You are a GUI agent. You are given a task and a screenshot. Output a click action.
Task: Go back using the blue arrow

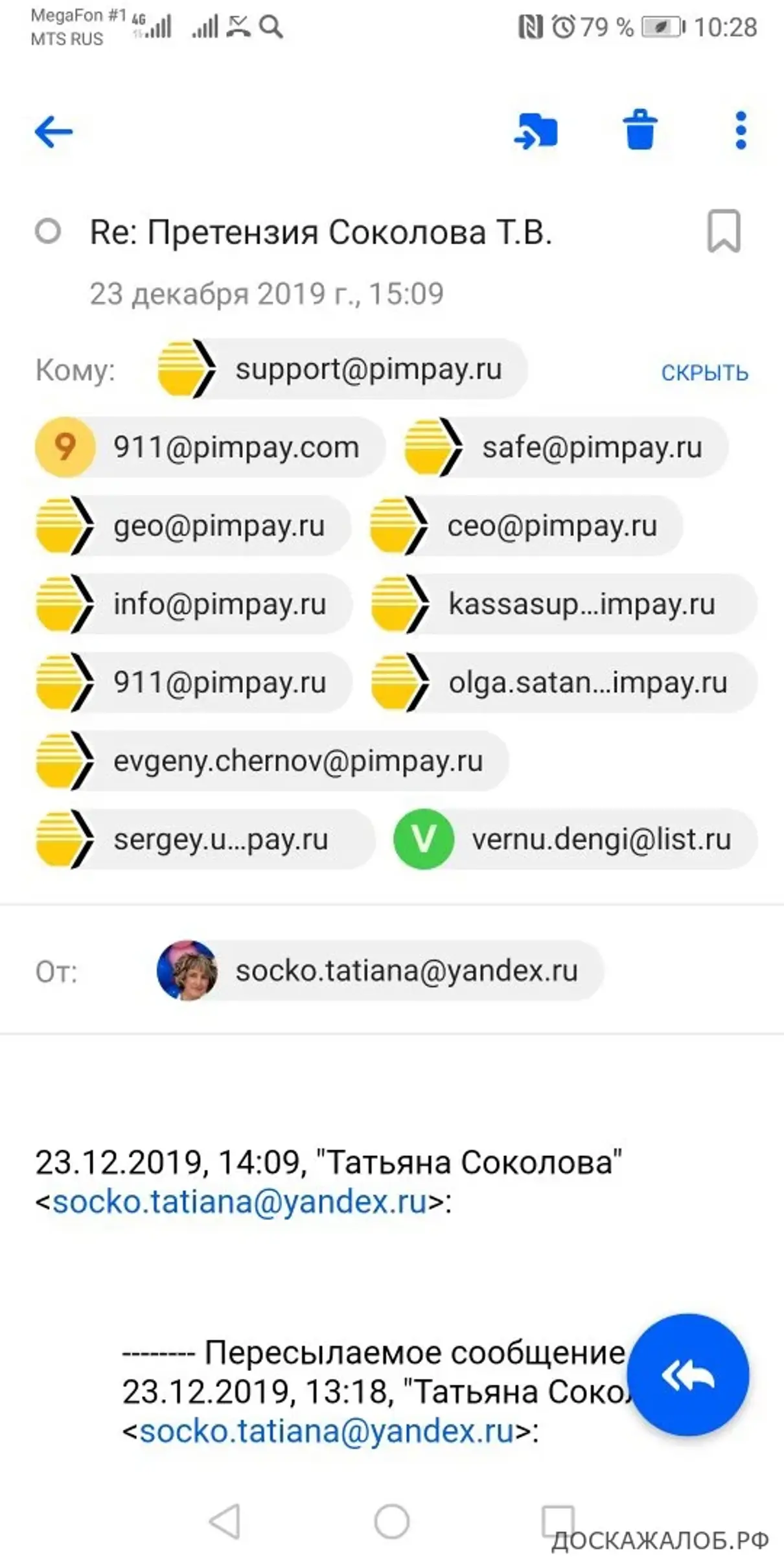pos(54,132)
